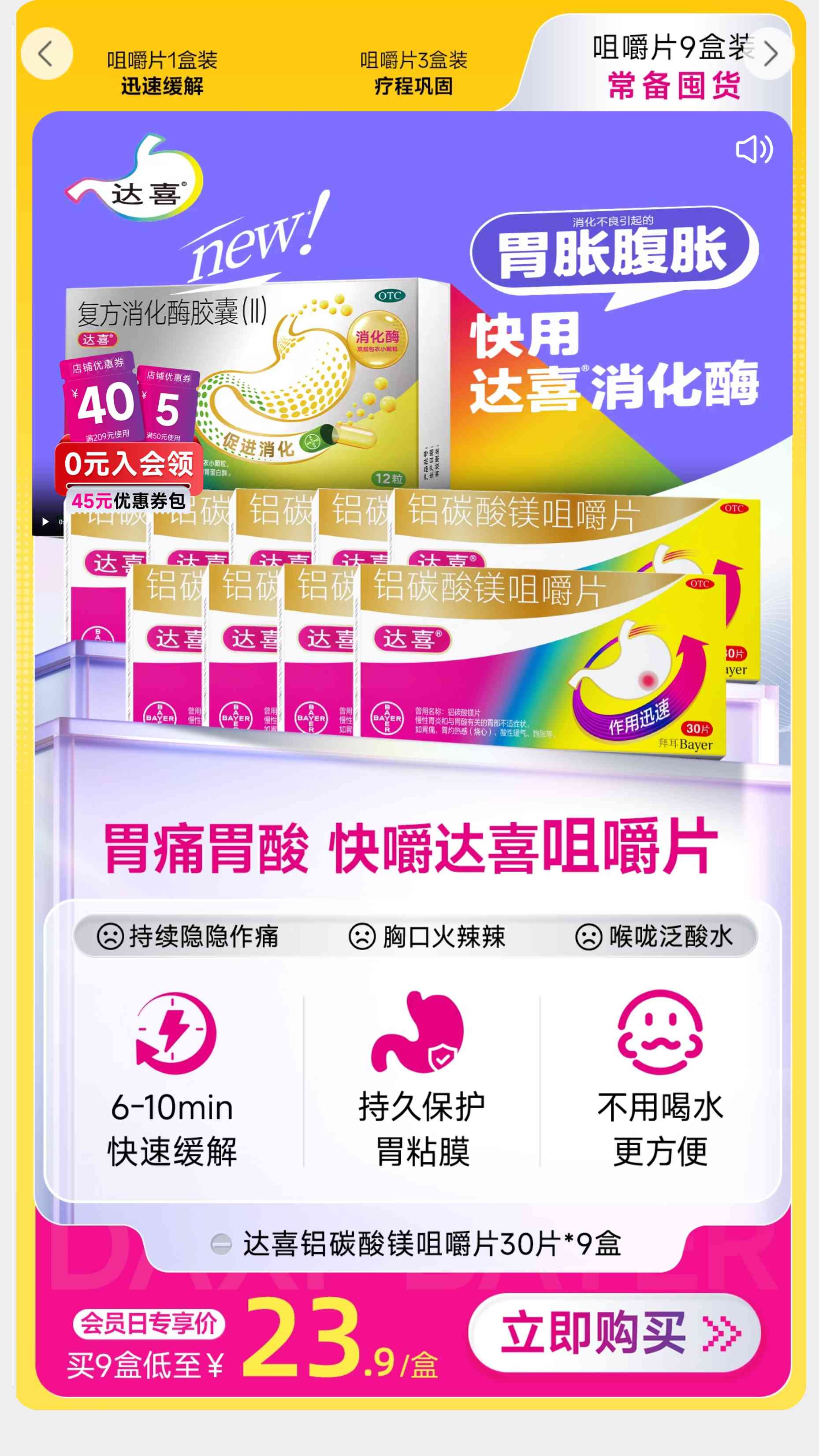819x1456 pixels.
Task: Go to previous tab with left arrow
Action: (46, 54)
